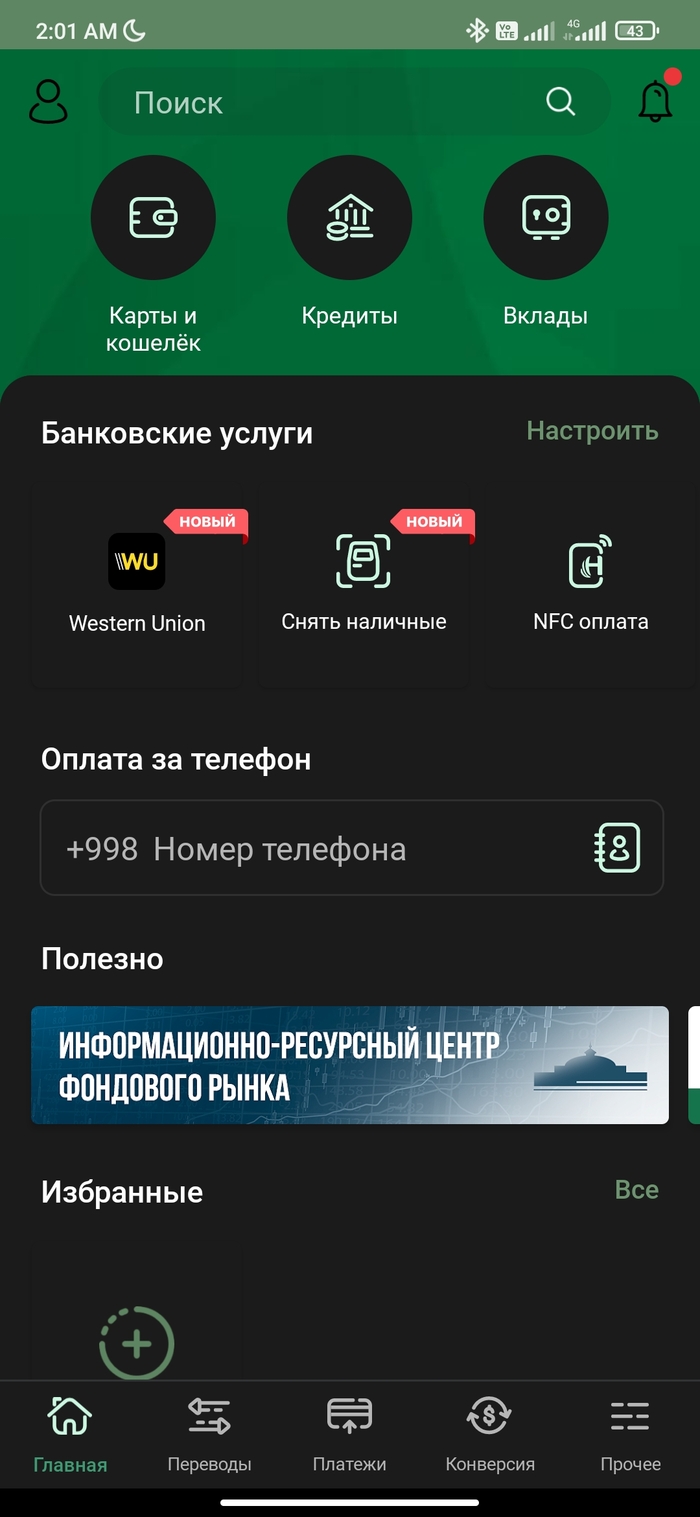Open the user profile icon
Viewport: 700px width, 1517px height.
click(x=48, y=102)
